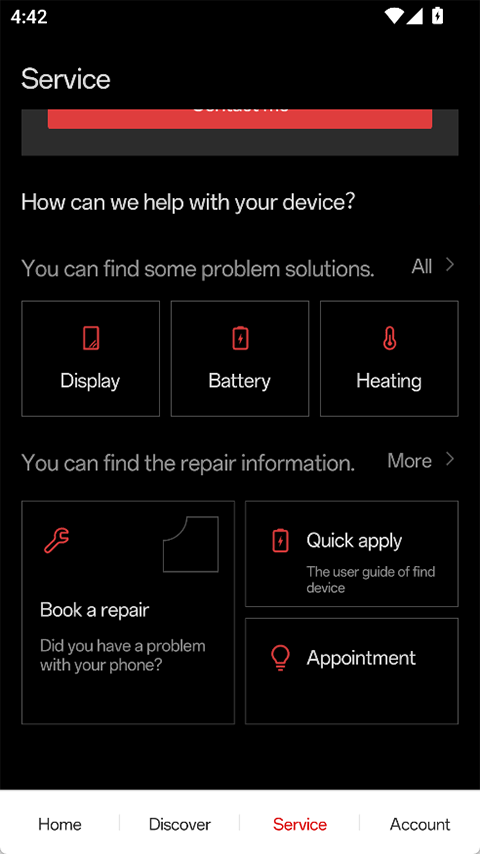This screenshot has height=854, width=480.
Task: Switch to the Discover tab
Action: (x=180, y=824)
